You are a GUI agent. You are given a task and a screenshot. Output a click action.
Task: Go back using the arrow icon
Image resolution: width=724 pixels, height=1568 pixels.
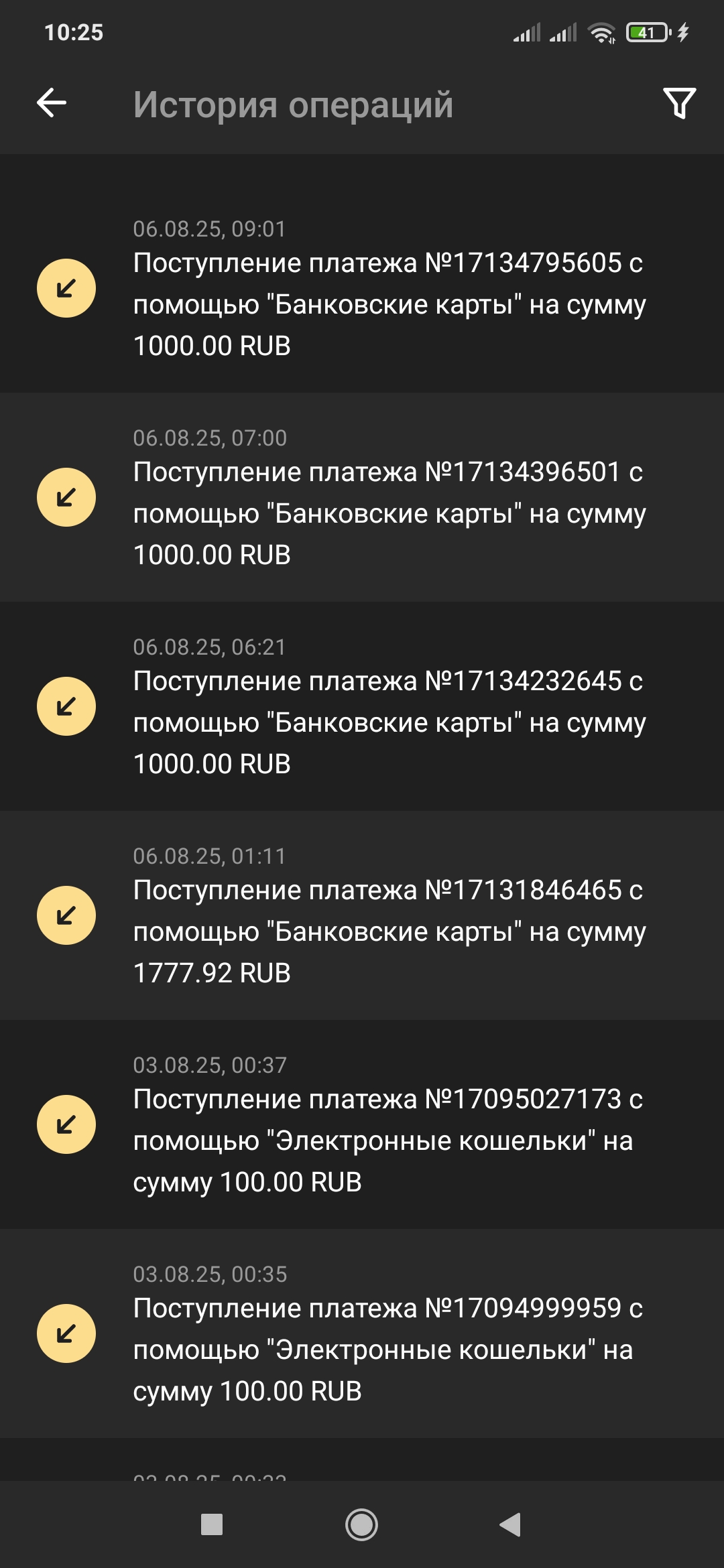click(52, 103)
